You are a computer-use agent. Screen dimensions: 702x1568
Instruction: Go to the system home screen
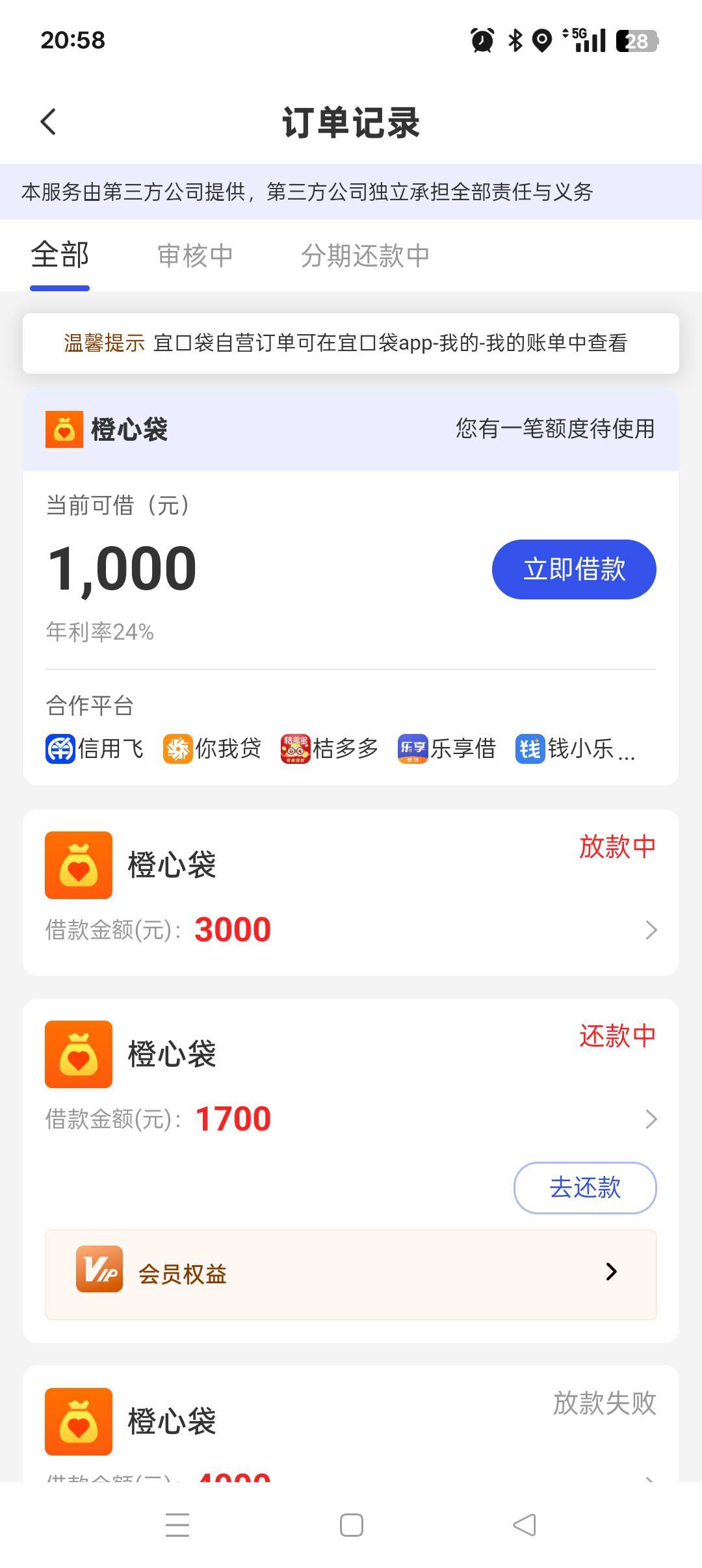point(351,1525)
